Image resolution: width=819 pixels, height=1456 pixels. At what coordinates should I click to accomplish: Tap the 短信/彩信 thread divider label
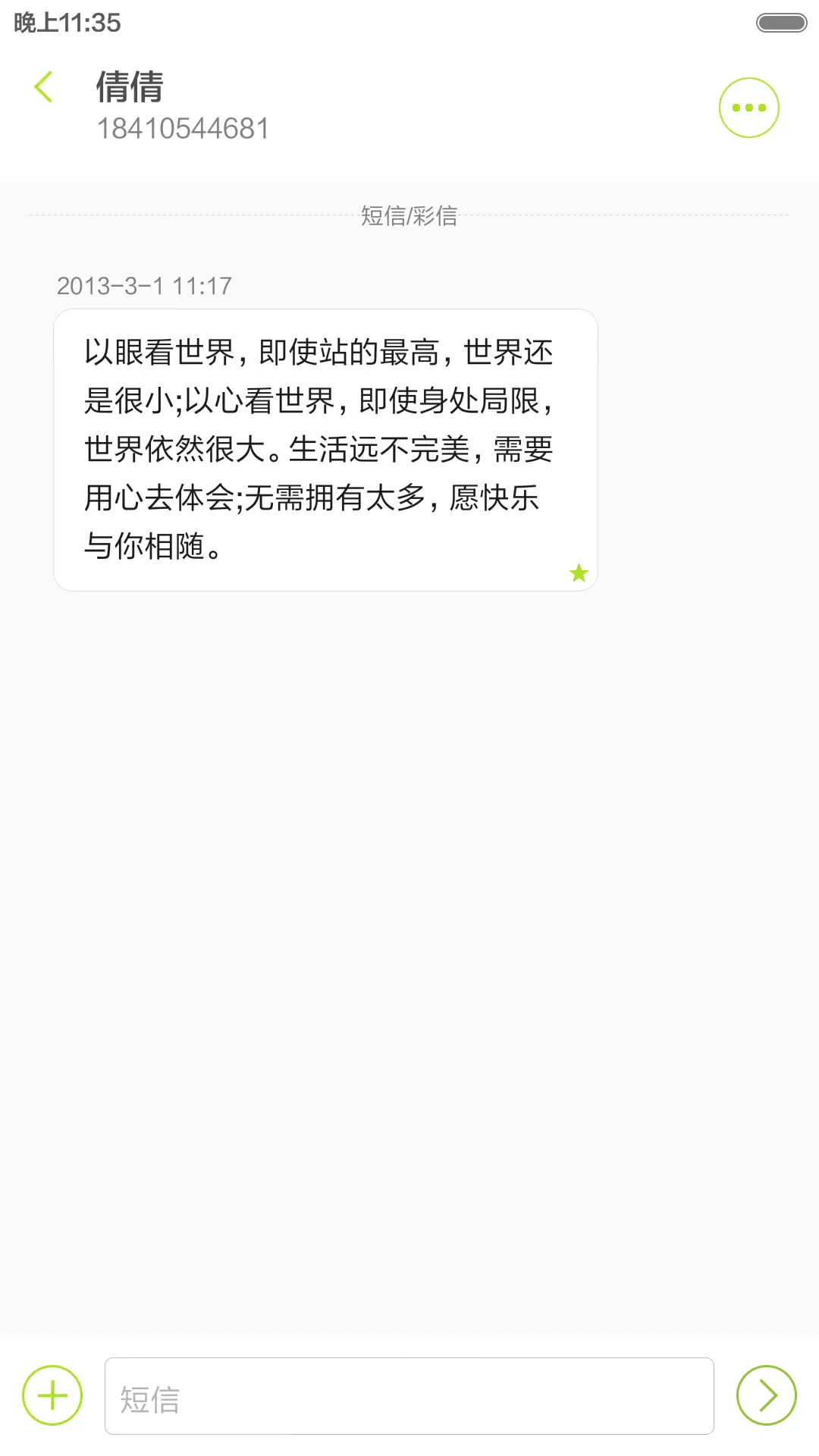(409, 216)
